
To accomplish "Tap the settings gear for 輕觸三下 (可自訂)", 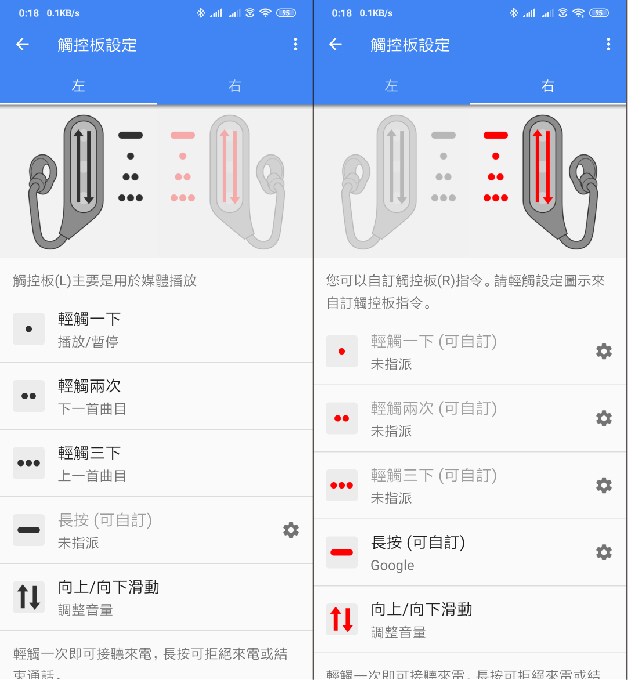I will [x=603, y=485].
